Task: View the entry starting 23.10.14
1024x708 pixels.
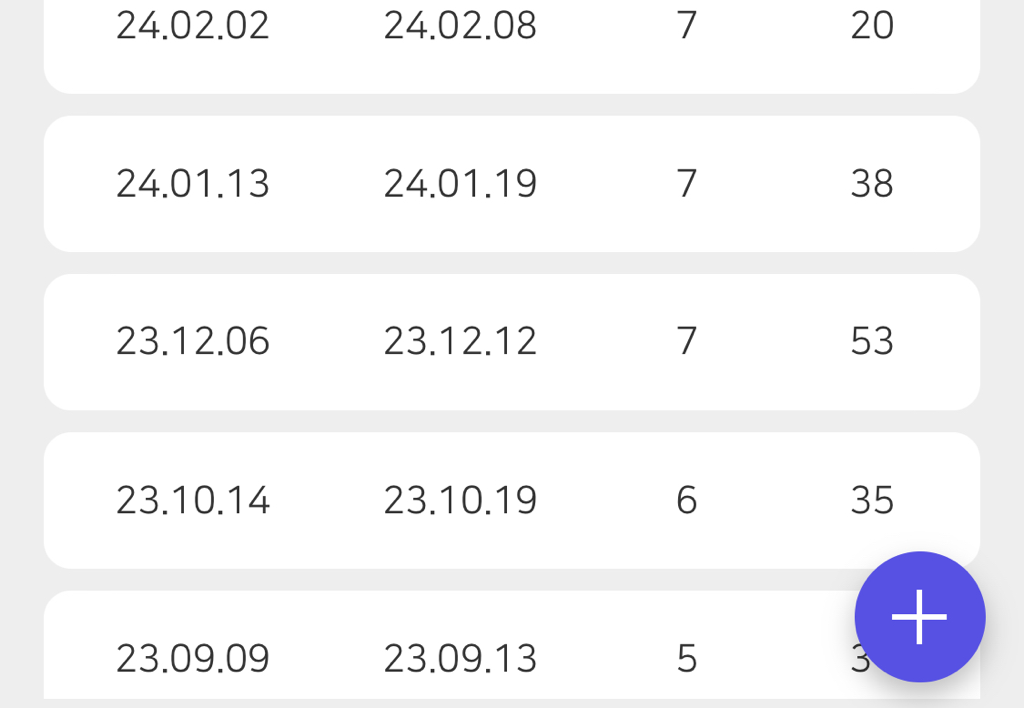Action: click(x=511, y=500)
